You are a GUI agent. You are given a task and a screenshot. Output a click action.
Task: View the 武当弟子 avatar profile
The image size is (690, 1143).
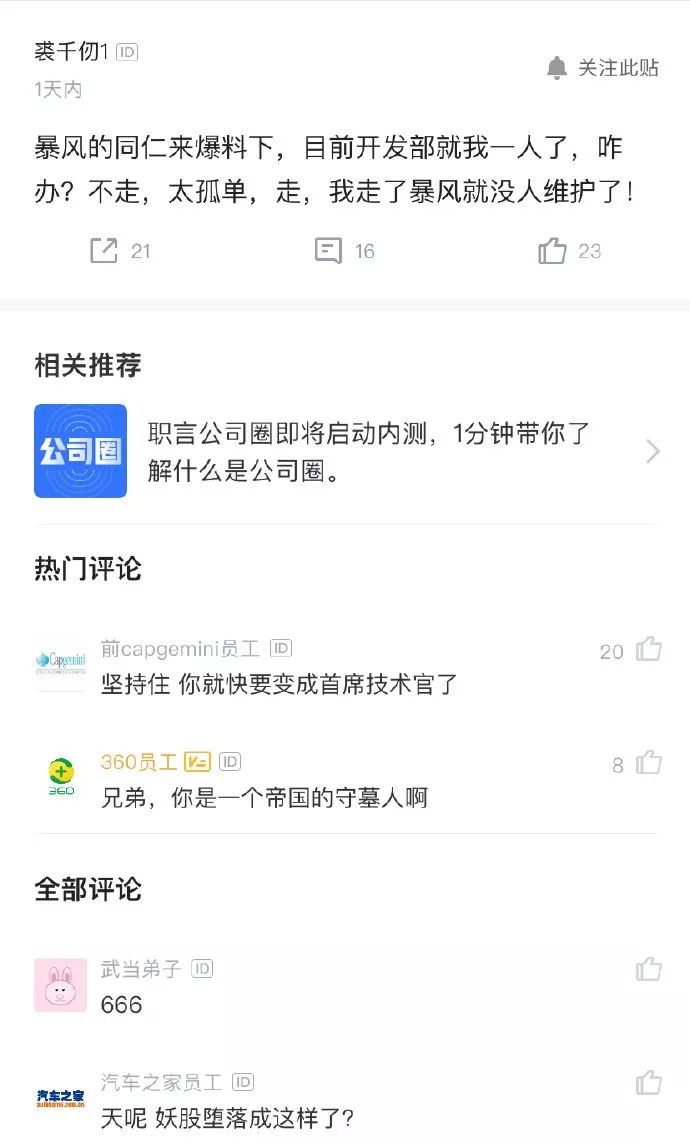coord(61,985)
